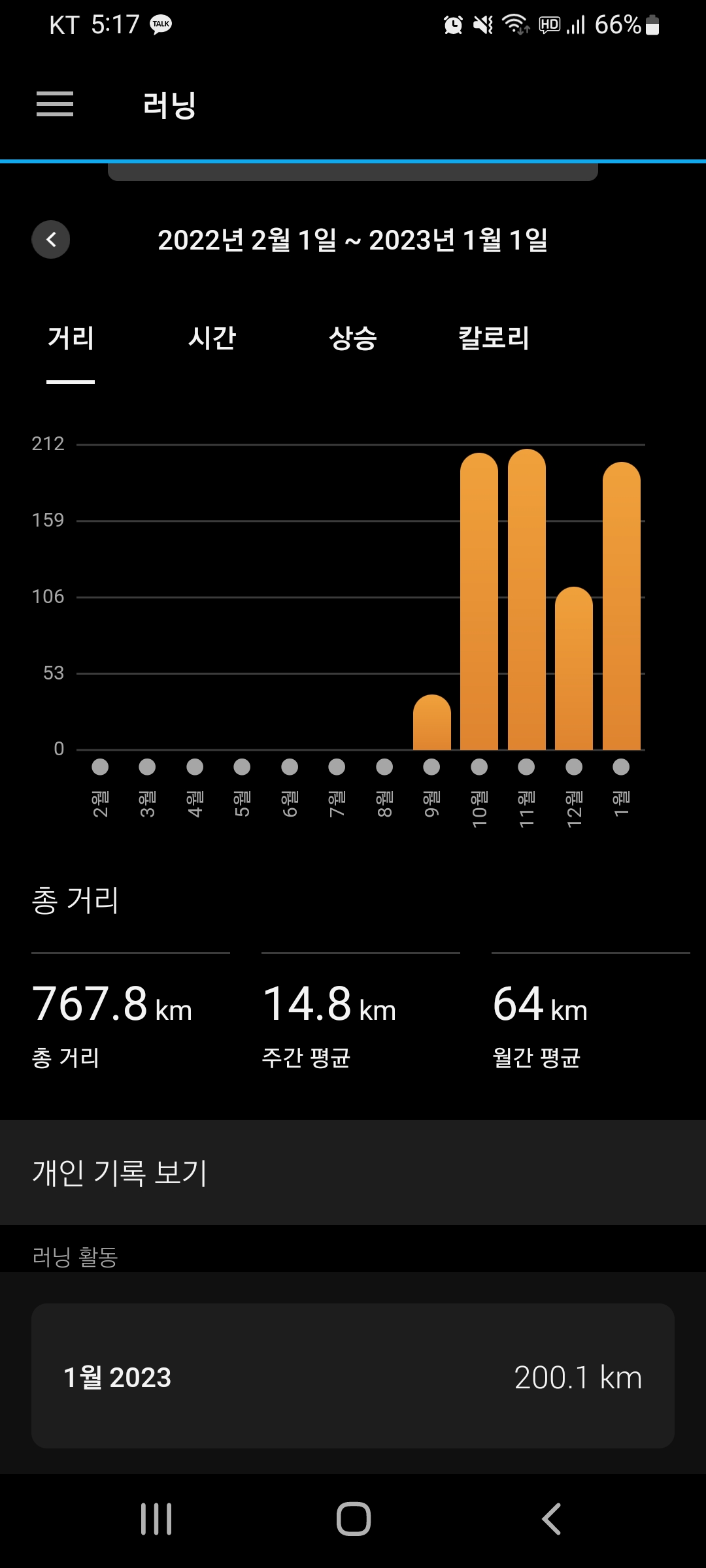Image resolution: width=706 pixels, height=1568 pixels.
Task: Select the 9월 bar in the chart
Action: click(432, 723)
